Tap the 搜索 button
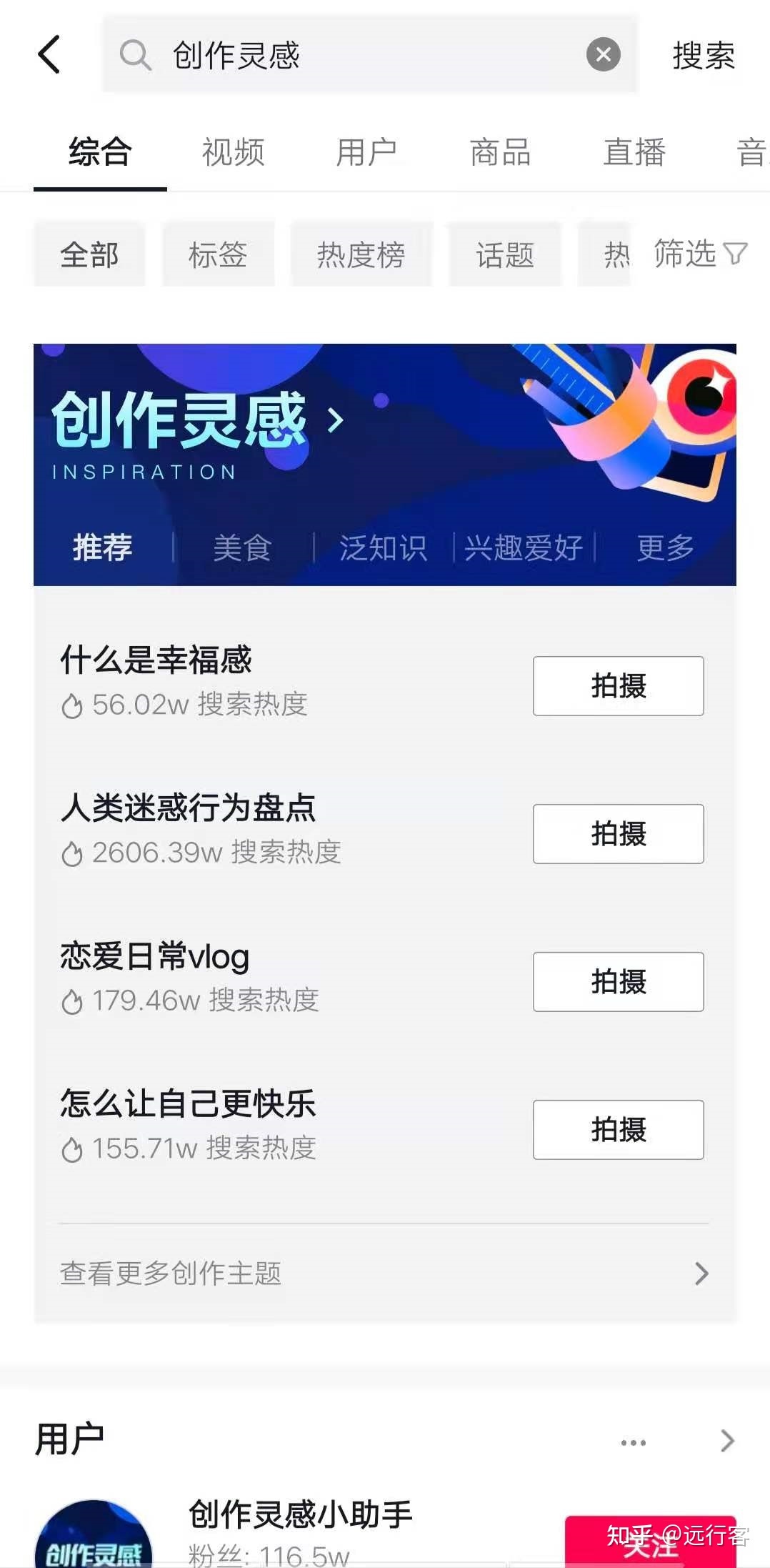The width and height of the screenshot is (770, 1568). (x=703, y=55)
